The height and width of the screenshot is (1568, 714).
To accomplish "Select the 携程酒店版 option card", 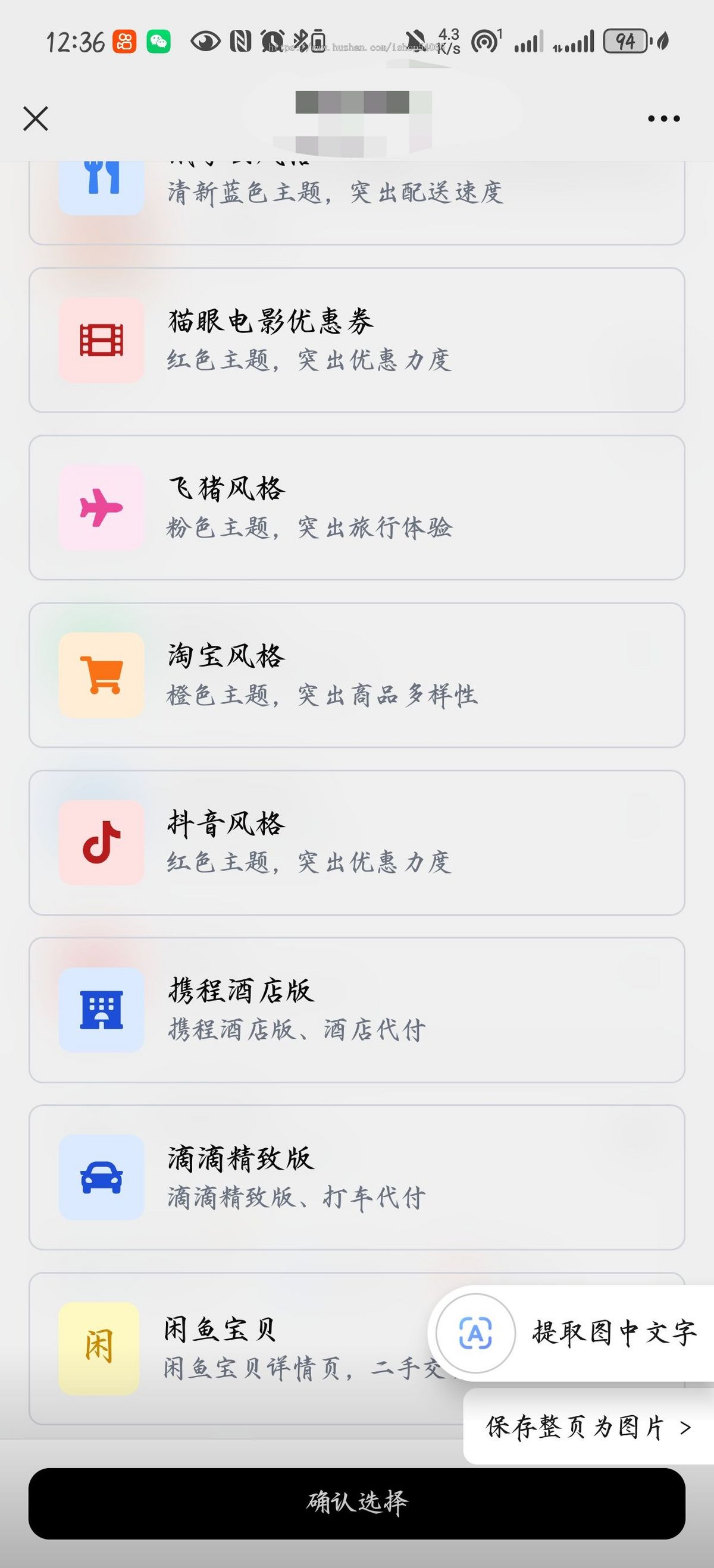I will (x=357, y=1009).
